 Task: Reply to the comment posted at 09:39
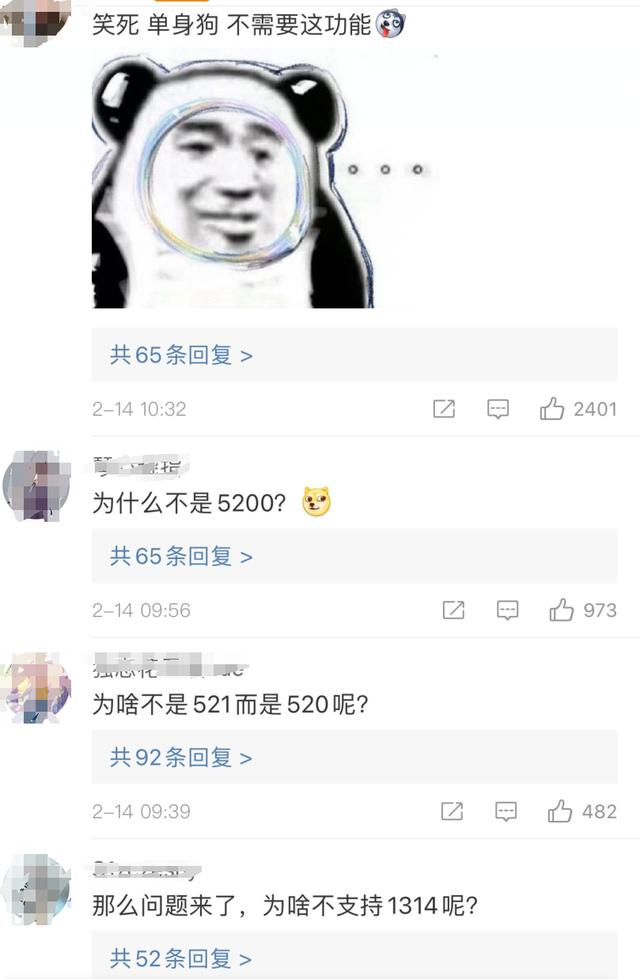click(506, 811)
